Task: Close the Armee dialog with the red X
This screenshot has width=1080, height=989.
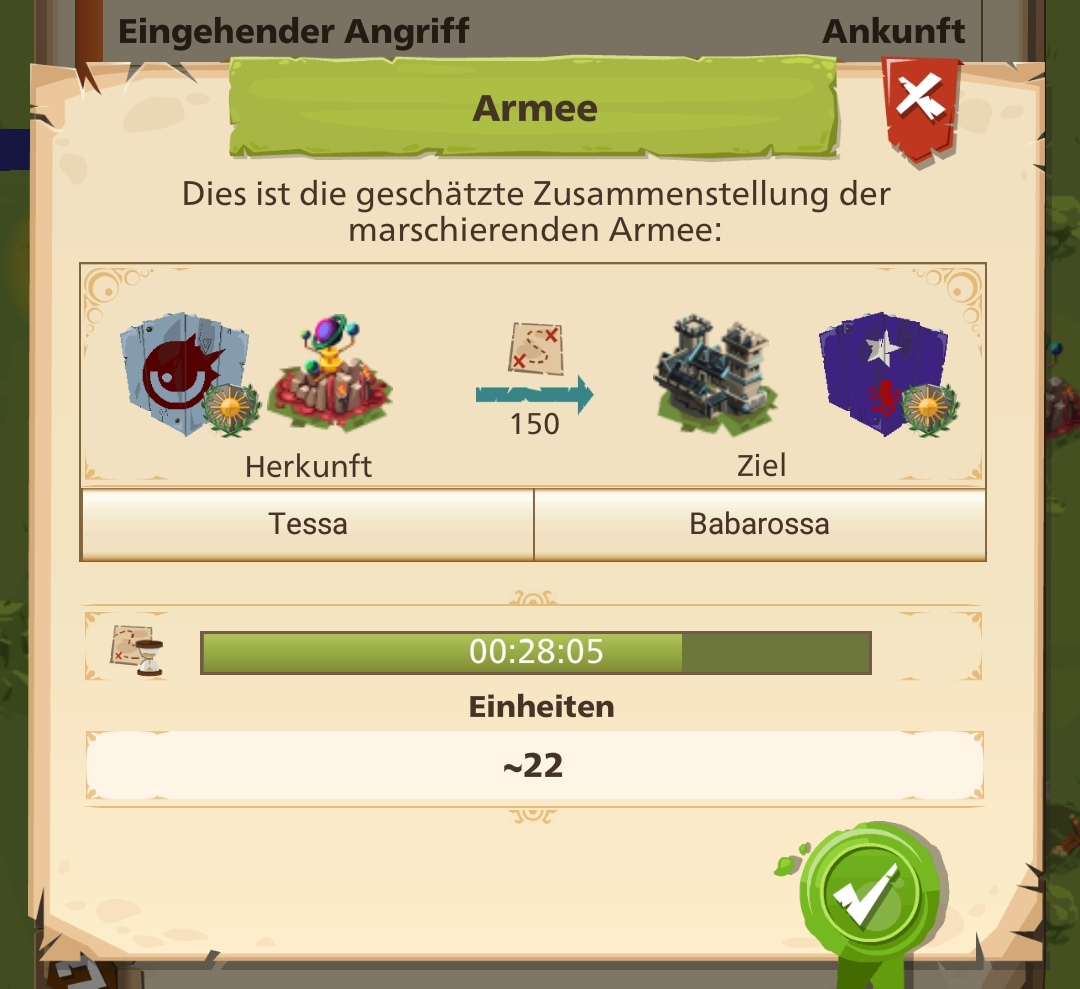Action: [x=921, y=101]
